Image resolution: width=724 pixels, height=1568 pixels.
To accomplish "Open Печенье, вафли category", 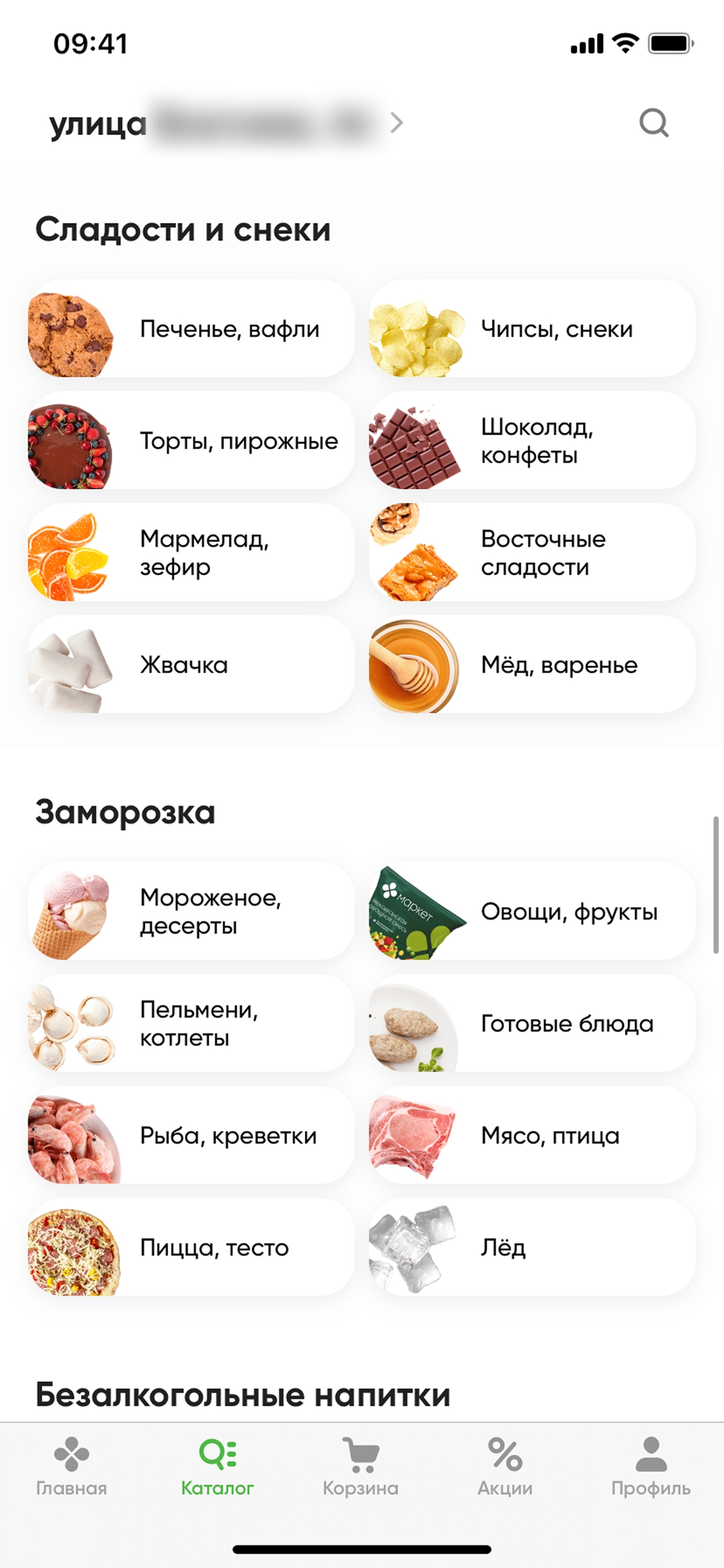I will coord(191,329).
